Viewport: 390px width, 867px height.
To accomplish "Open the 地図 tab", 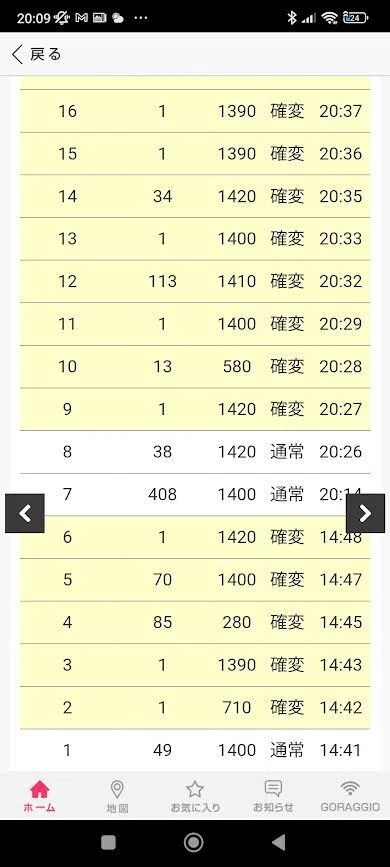I will [x=117, y=796].
